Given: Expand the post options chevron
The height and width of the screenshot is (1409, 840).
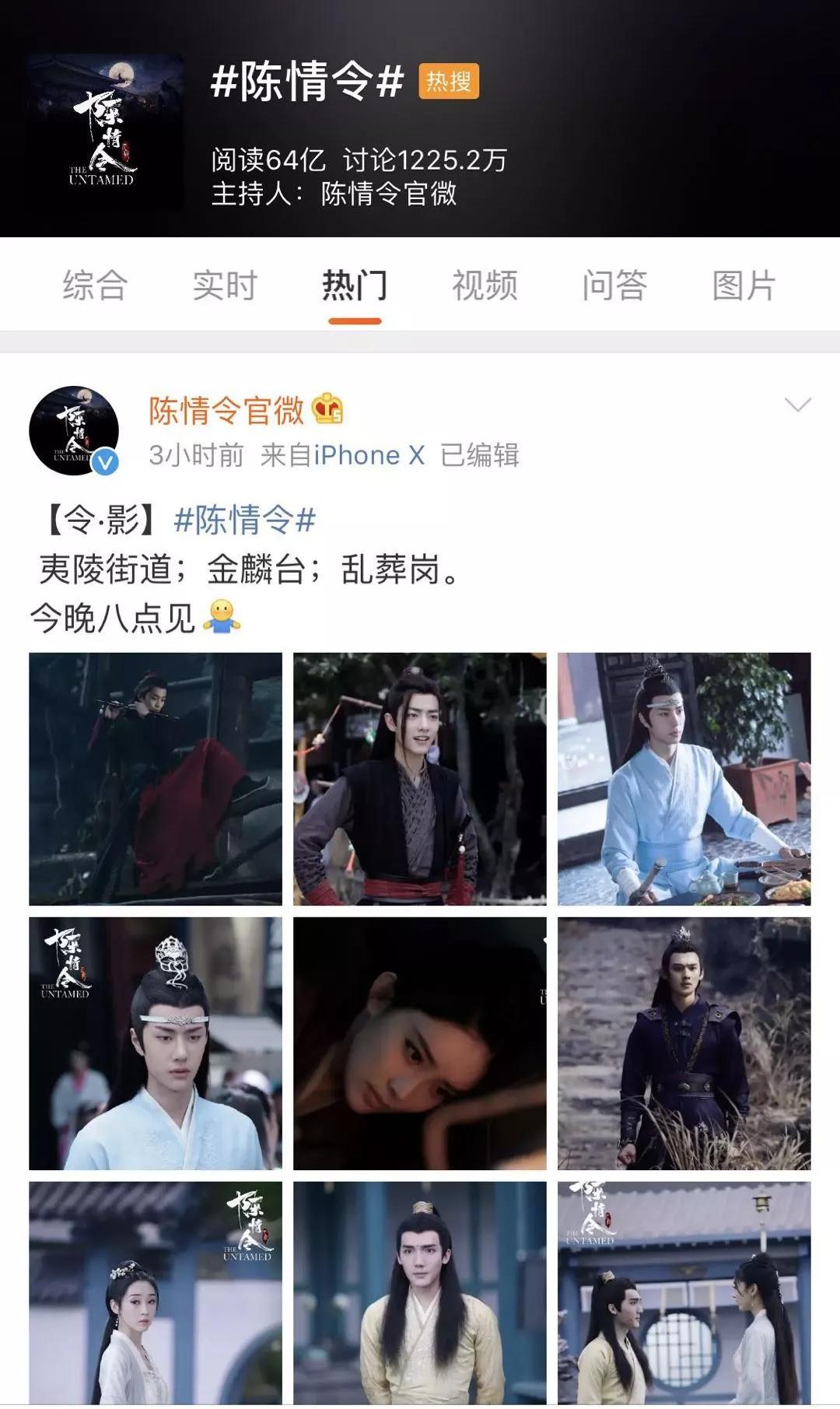Looking at the screenshot, I should click(x=797, y=405).
